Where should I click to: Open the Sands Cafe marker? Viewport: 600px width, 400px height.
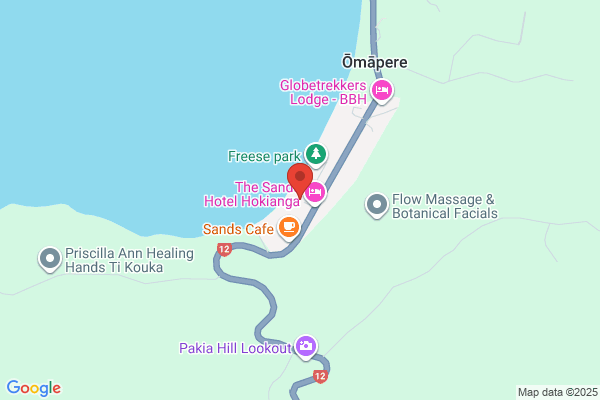click(x=289, y=228)
